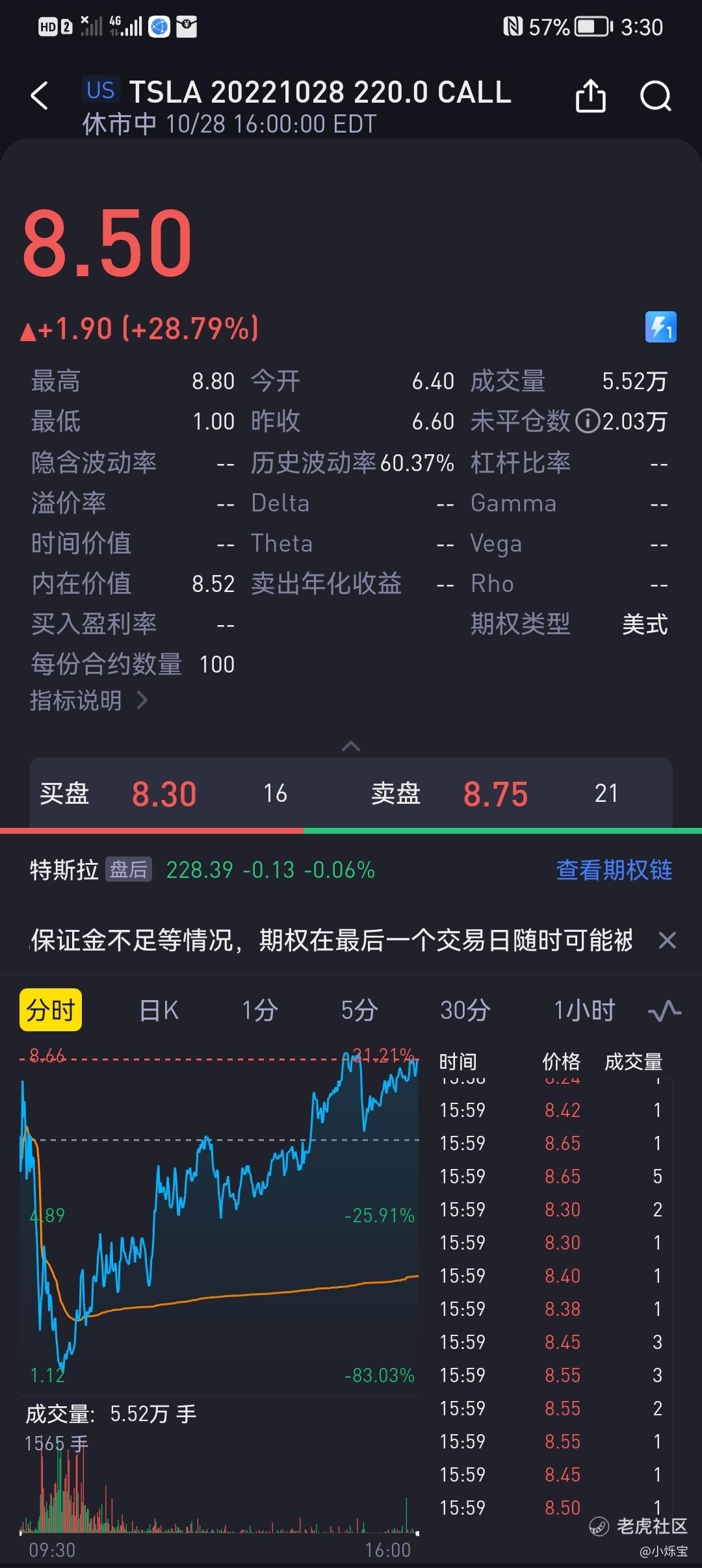The height and width of the screenshot is (1568, 702).
Task: Open the search icon in the header
Action: pyautogui.click(x=655, y=97)
